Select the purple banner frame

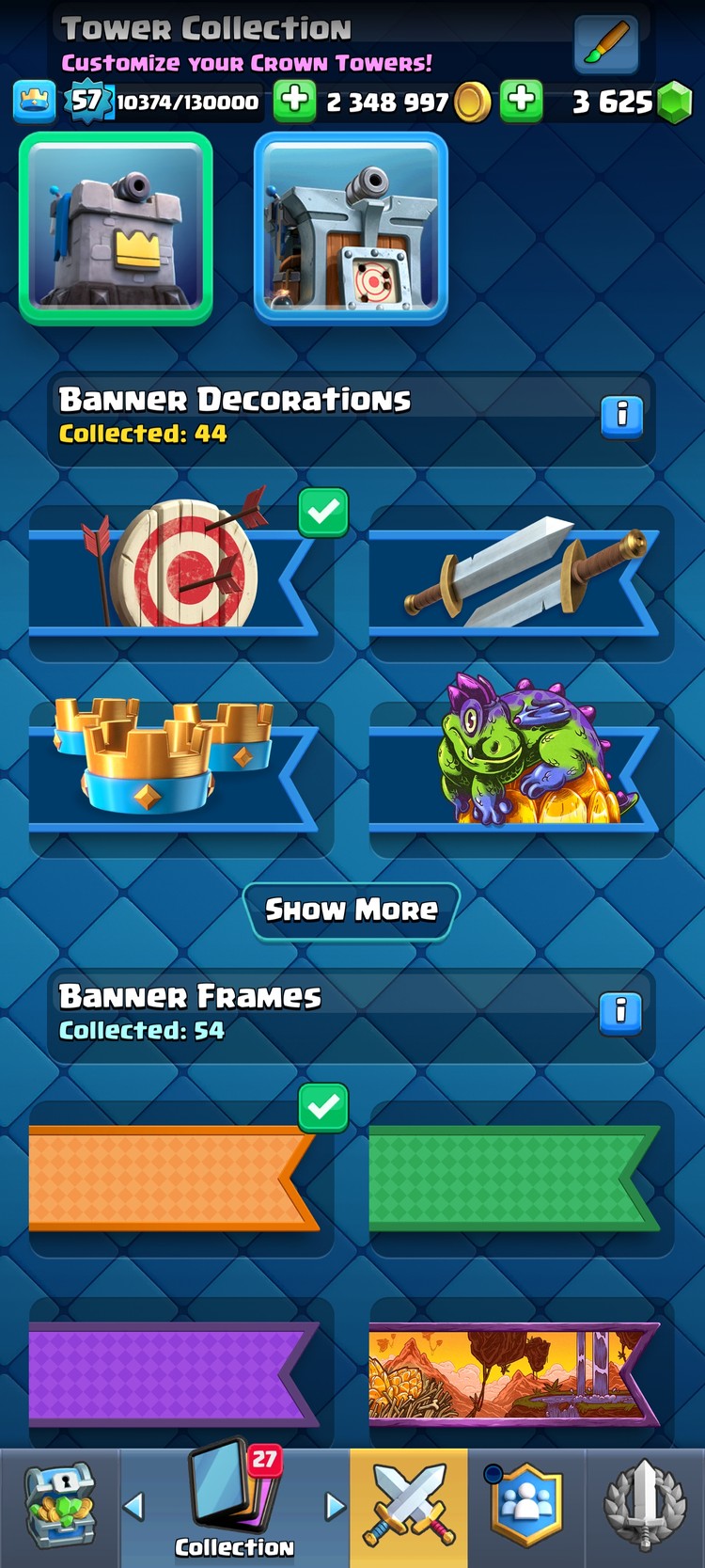coord(179,1373)
